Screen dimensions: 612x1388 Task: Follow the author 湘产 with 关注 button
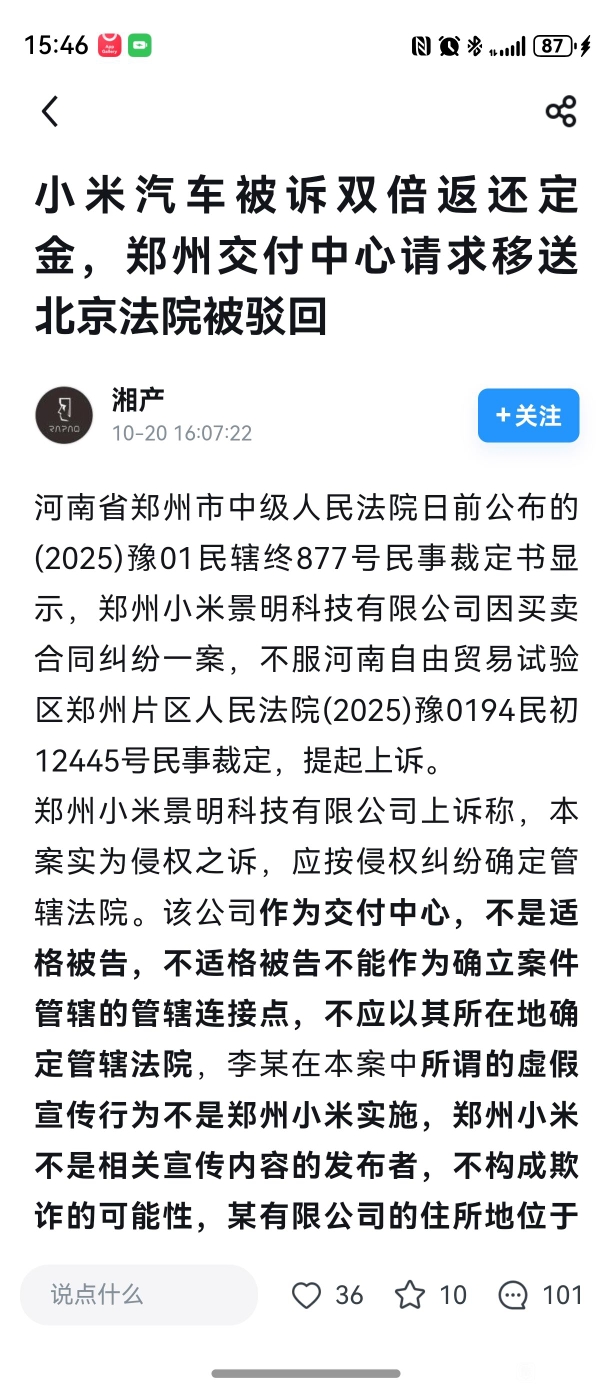[528, 416]
